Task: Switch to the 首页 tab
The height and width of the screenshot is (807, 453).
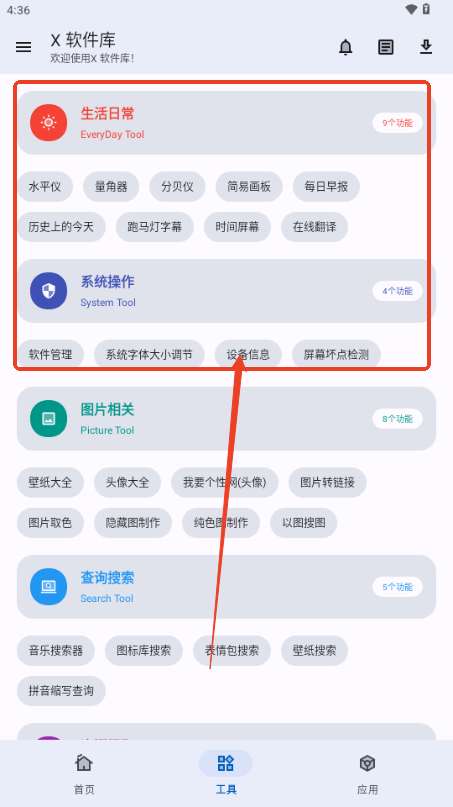Action: click(x=84, y=774)
